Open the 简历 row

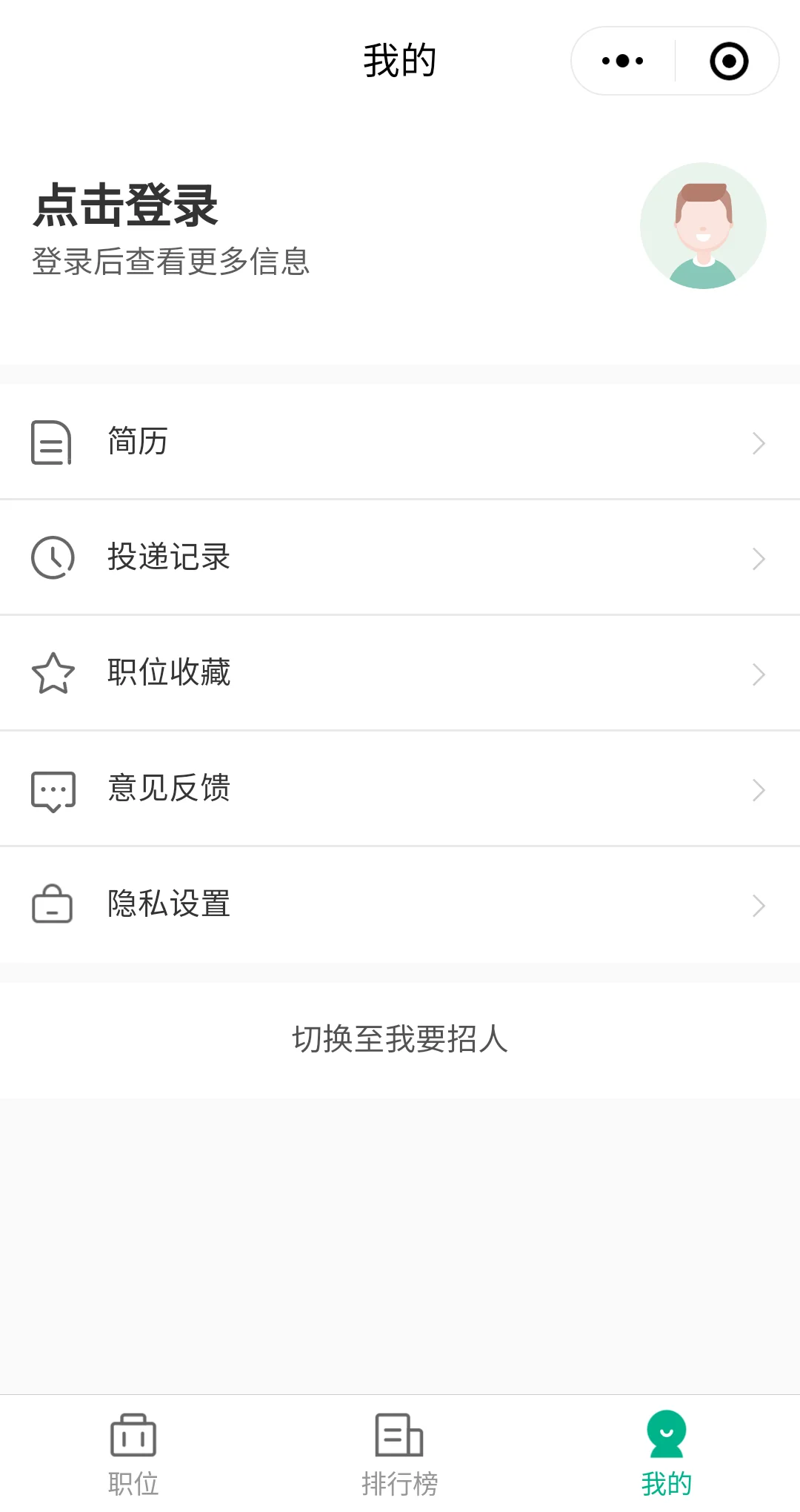(400, 442)
